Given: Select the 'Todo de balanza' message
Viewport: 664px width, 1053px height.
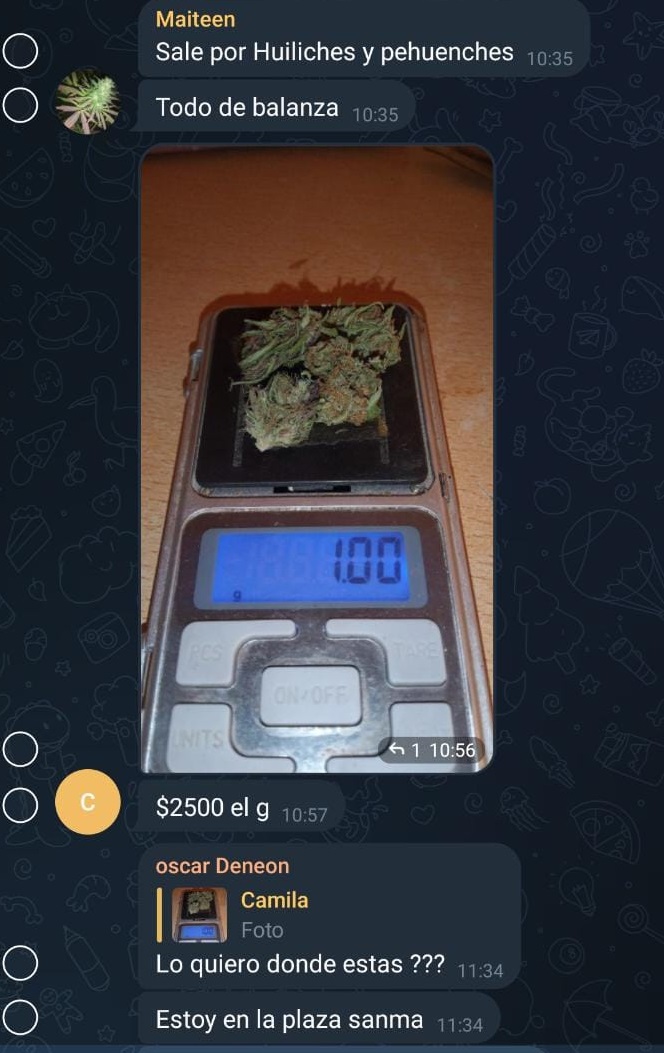Looking at the screenshot, I should (x=21, y=107).
